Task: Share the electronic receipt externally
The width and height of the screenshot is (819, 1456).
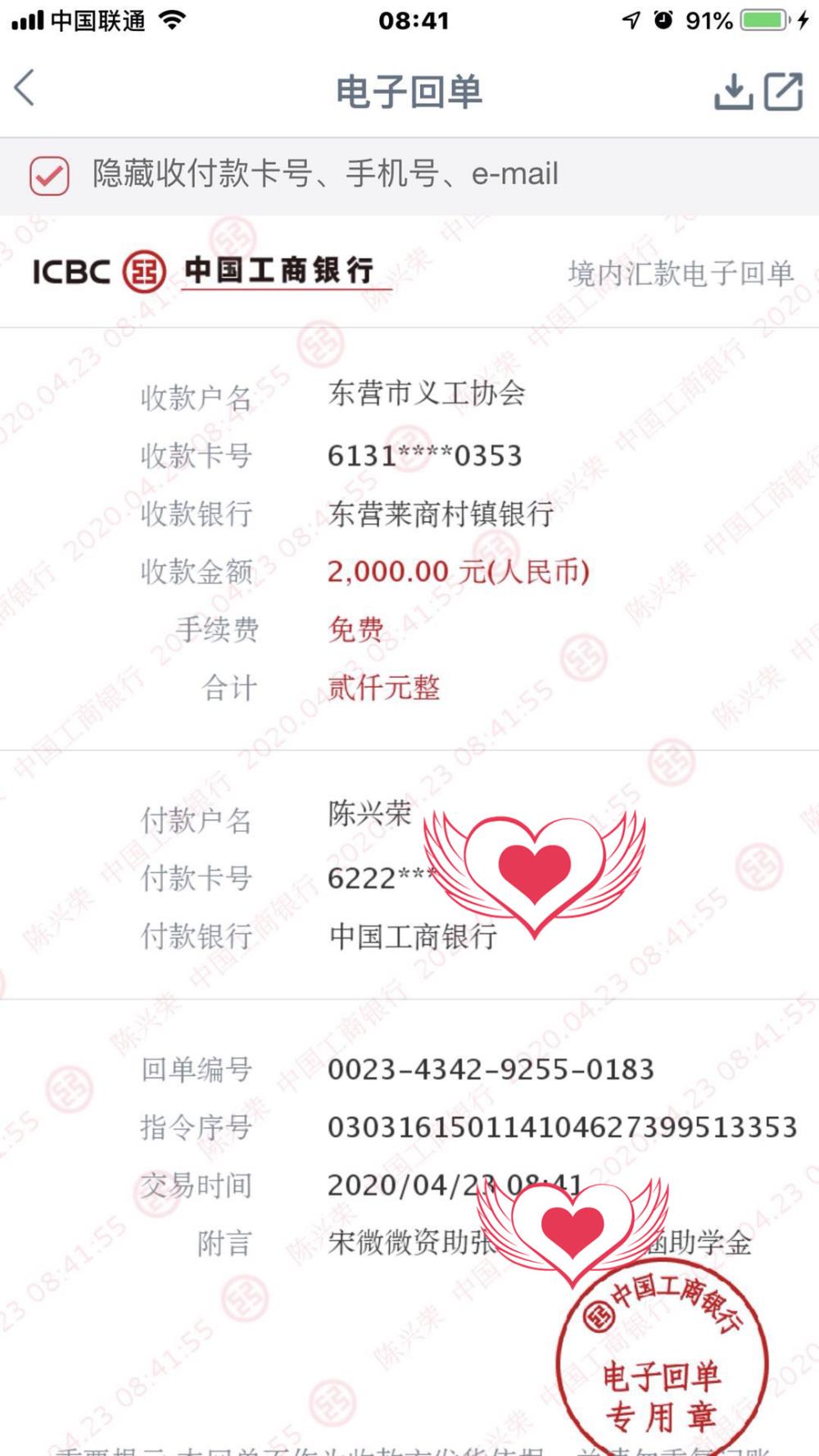Action: (784, 91)
